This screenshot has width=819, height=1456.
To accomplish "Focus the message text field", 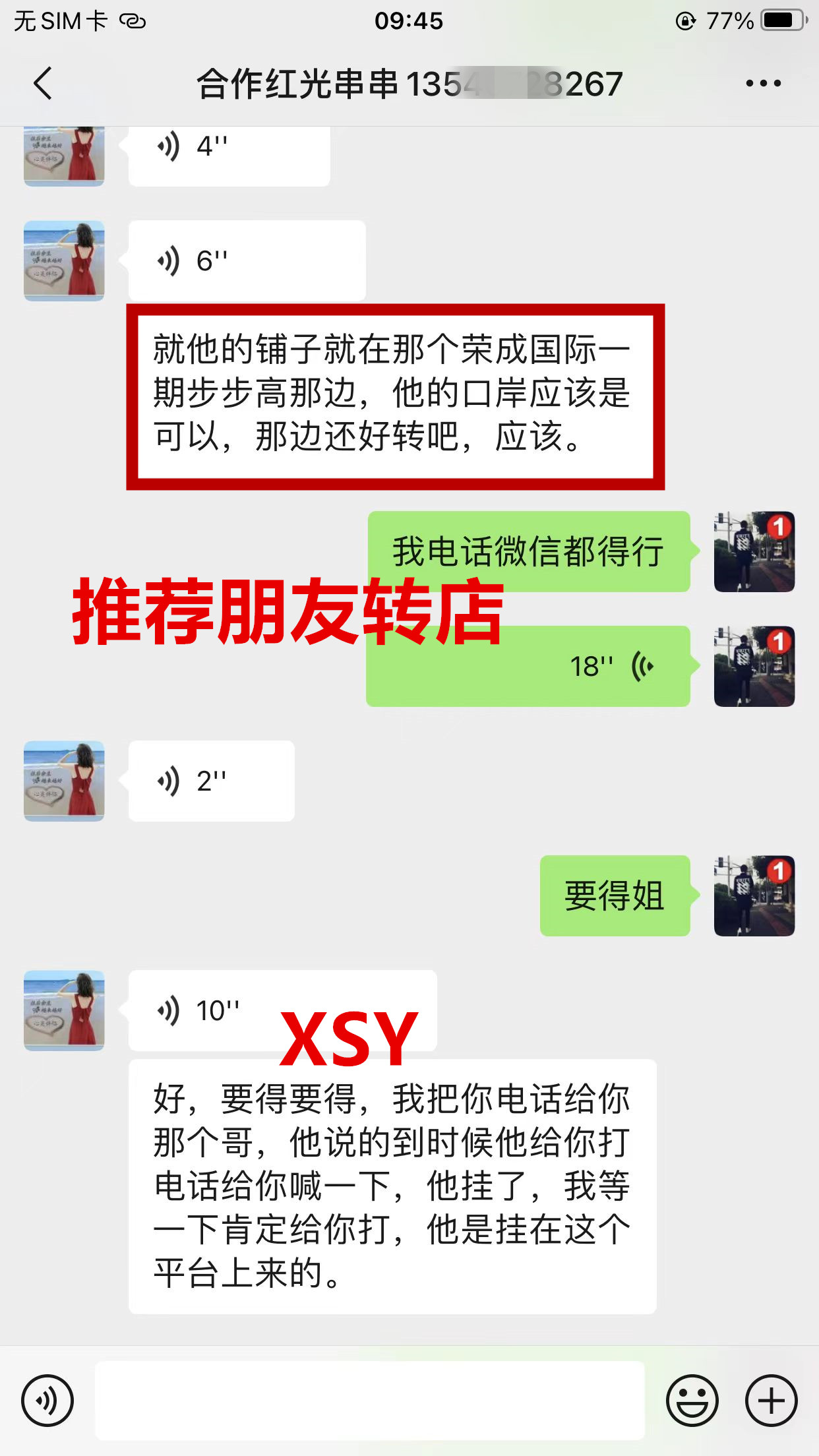I will (x=369, y=1401).
